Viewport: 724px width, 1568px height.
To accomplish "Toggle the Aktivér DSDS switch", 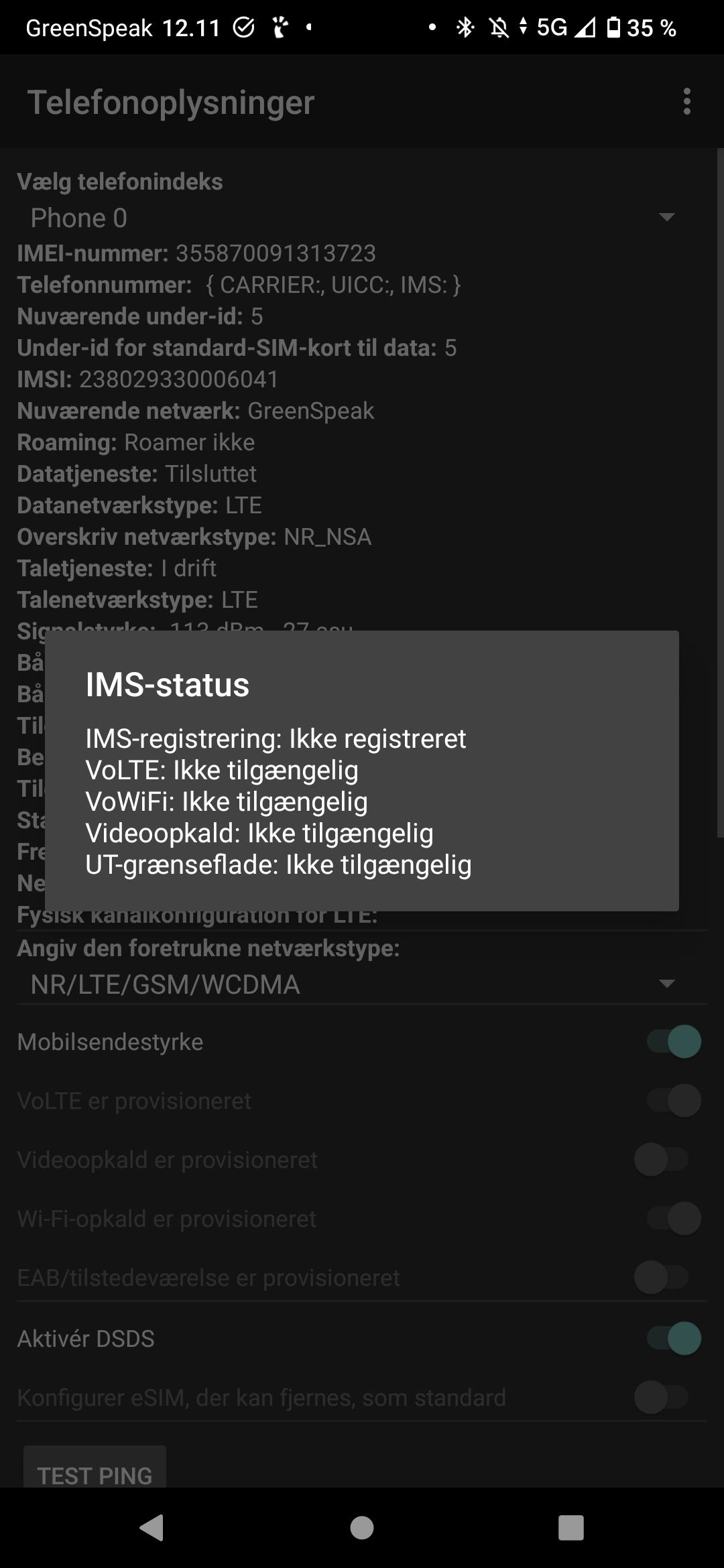I will click(x=674, y=1339).
